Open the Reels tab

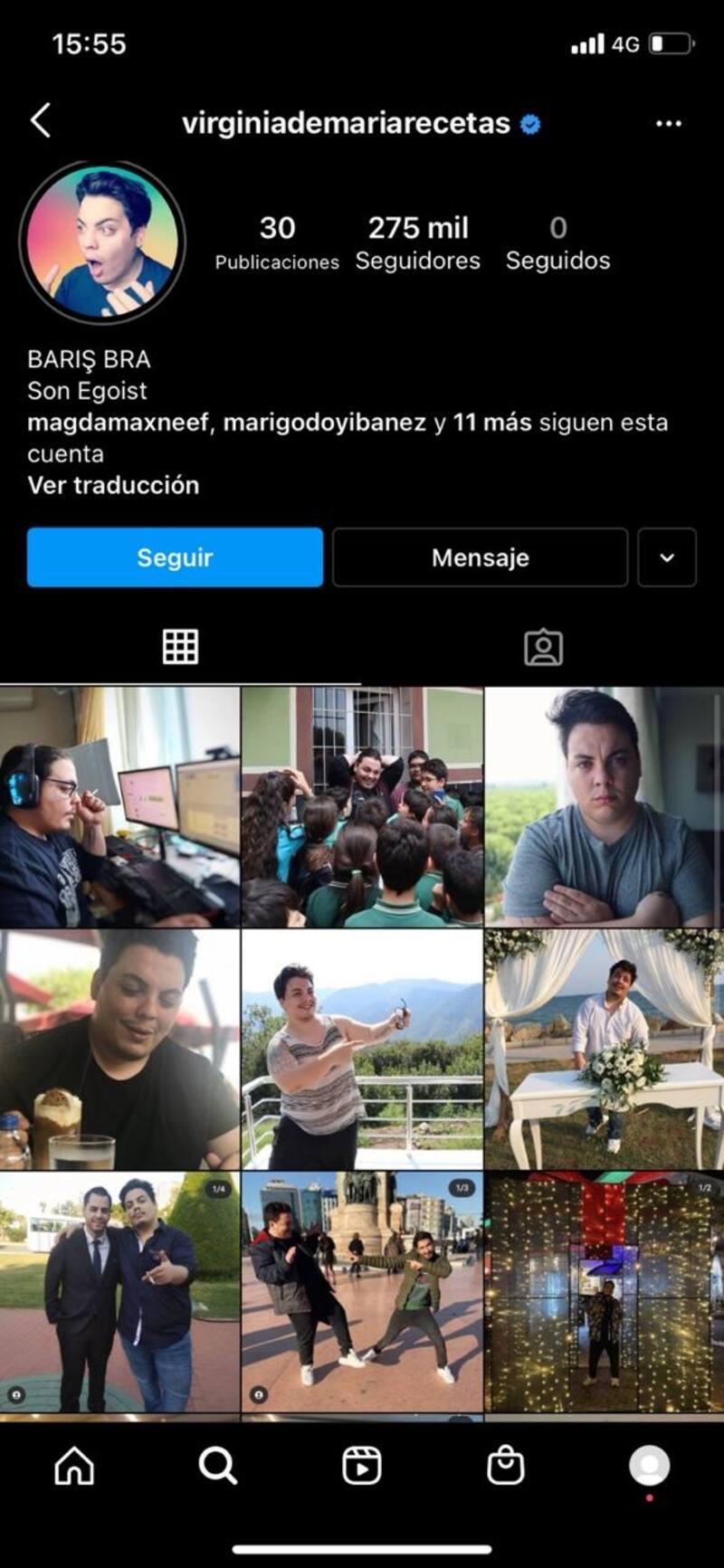[362, 1466]
